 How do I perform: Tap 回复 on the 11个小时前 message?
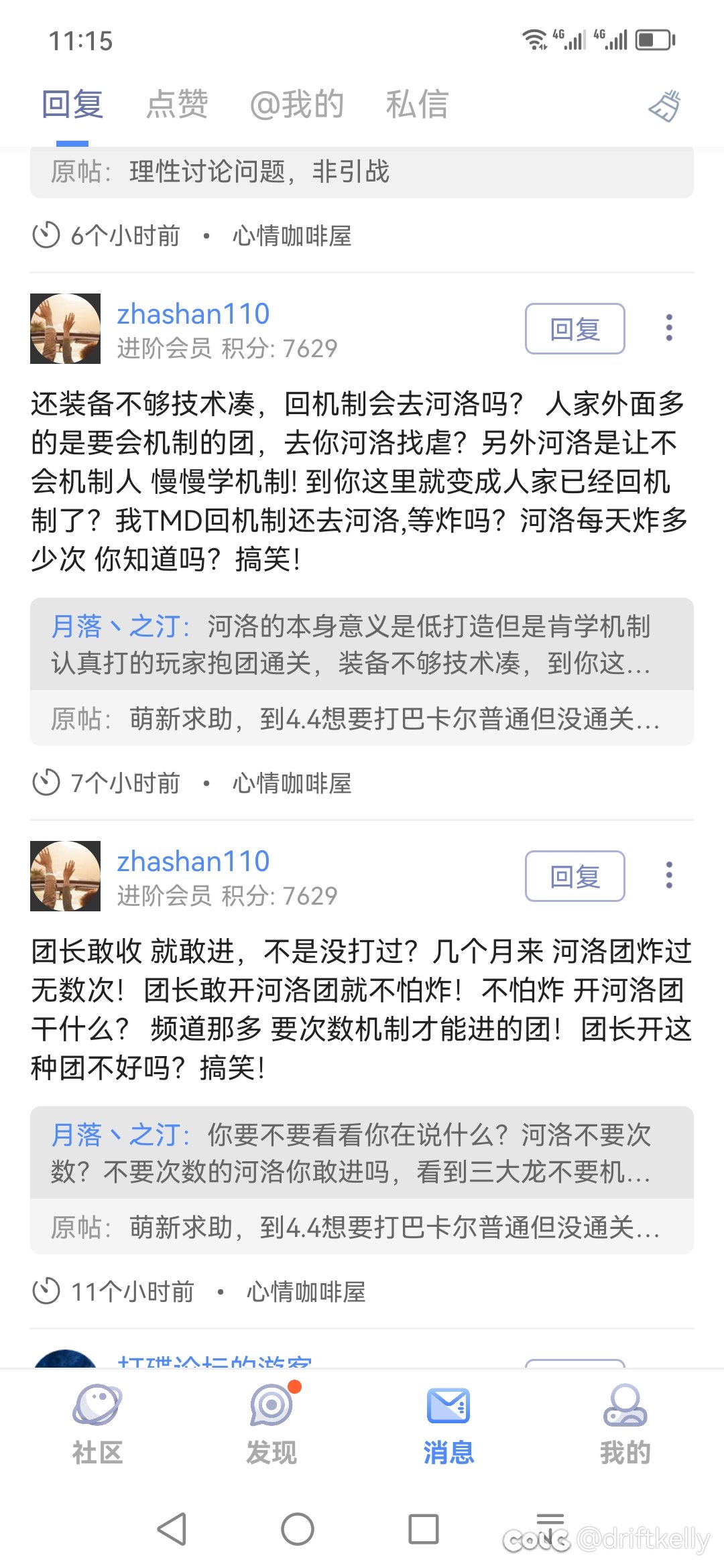coord(575,876)
